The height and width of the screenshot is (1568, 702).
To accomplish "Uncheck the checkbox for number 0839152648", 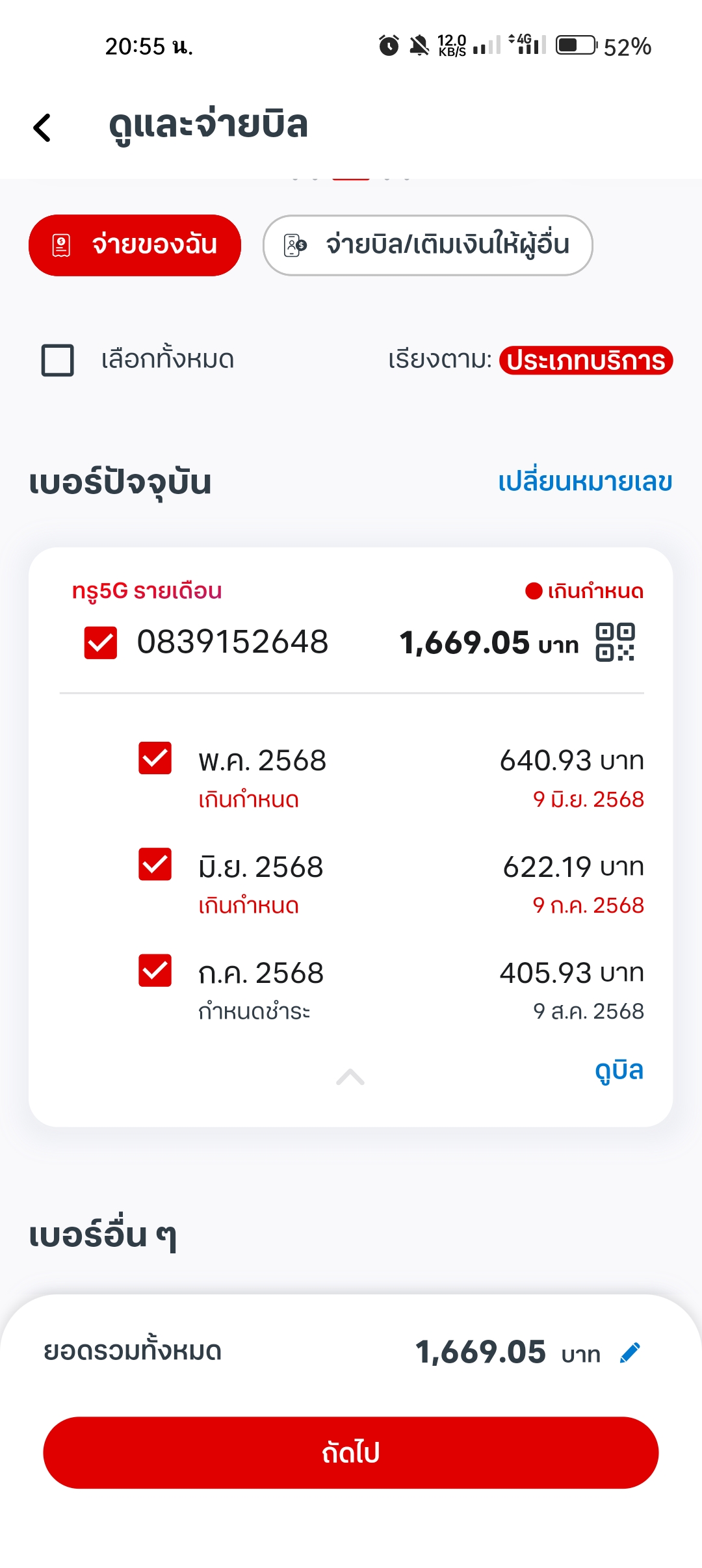I will [x=101, y=643].
